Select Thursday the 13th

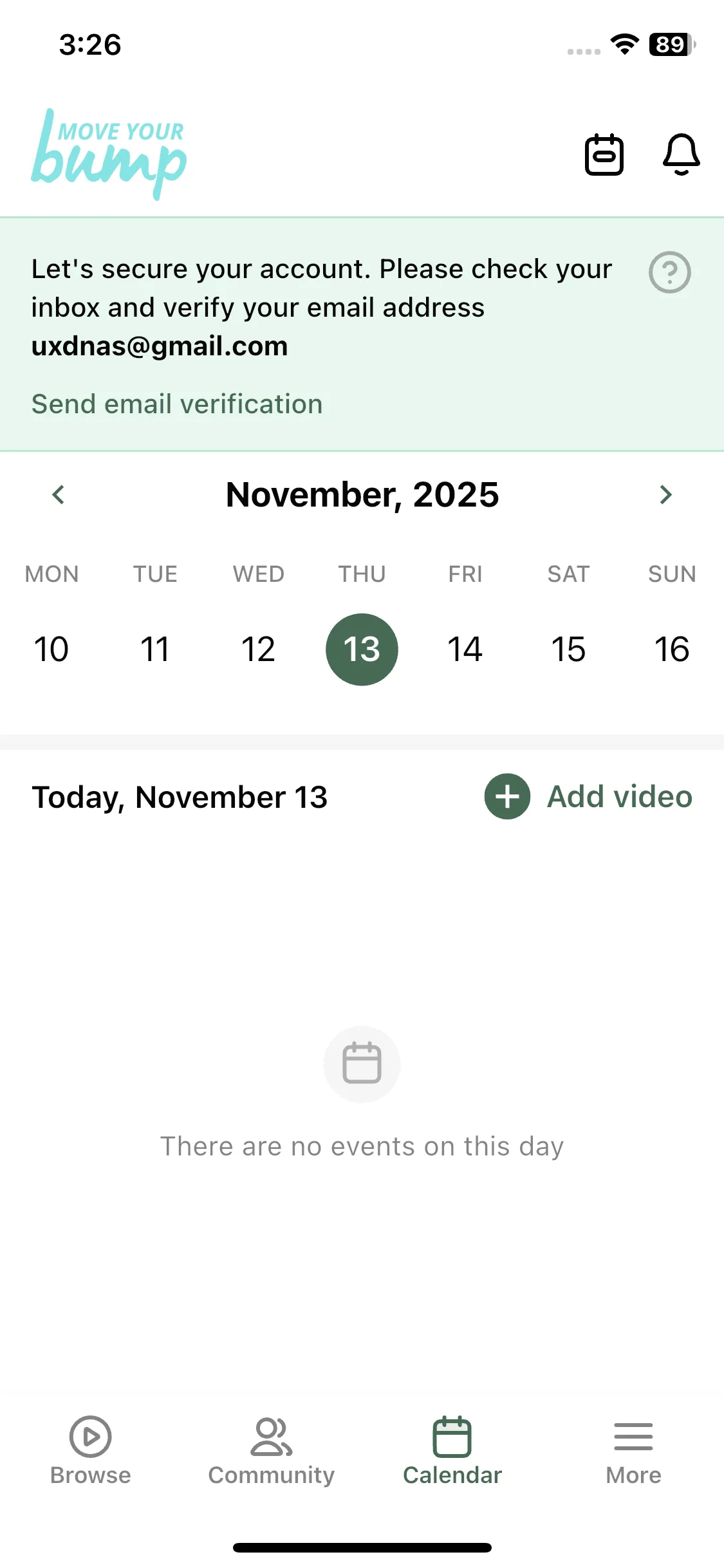point(362,649)
